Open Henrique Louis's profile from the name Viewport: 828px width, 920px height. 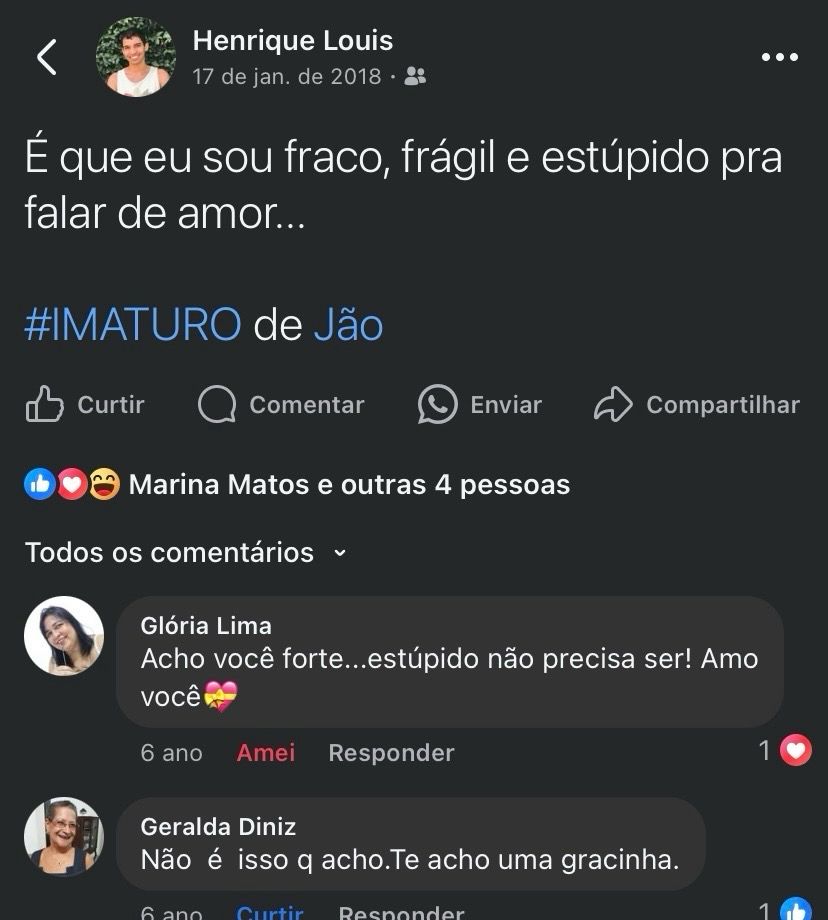(x=292, y=41)
